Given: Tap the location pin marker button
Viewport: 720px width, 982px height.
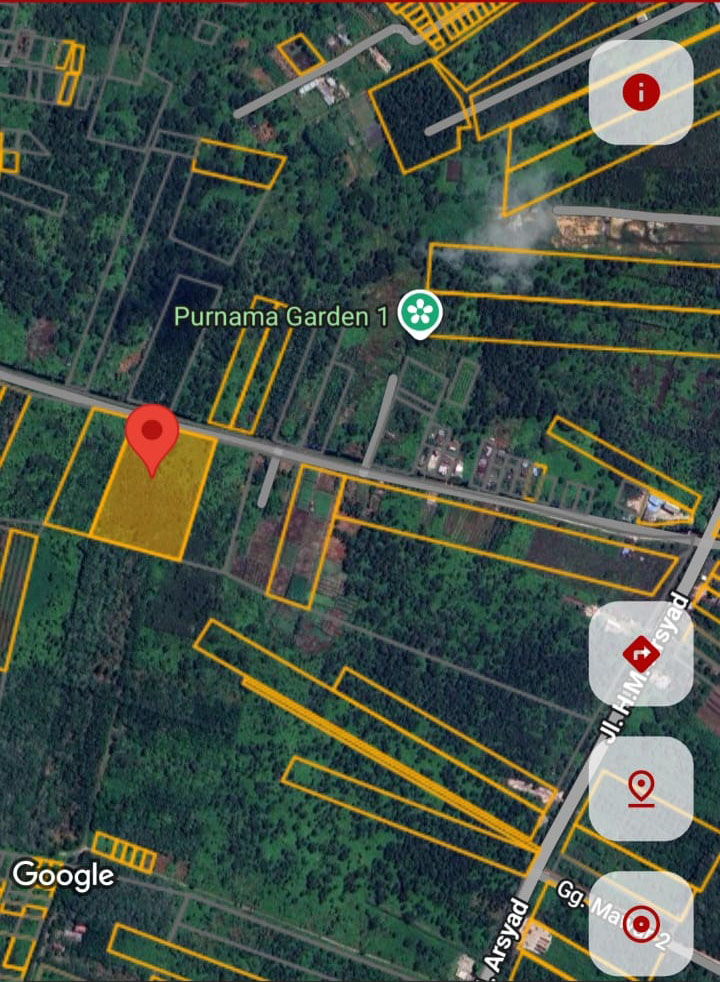Looking at the screenshot, I should pyautogui.click(x=641, y=789).
